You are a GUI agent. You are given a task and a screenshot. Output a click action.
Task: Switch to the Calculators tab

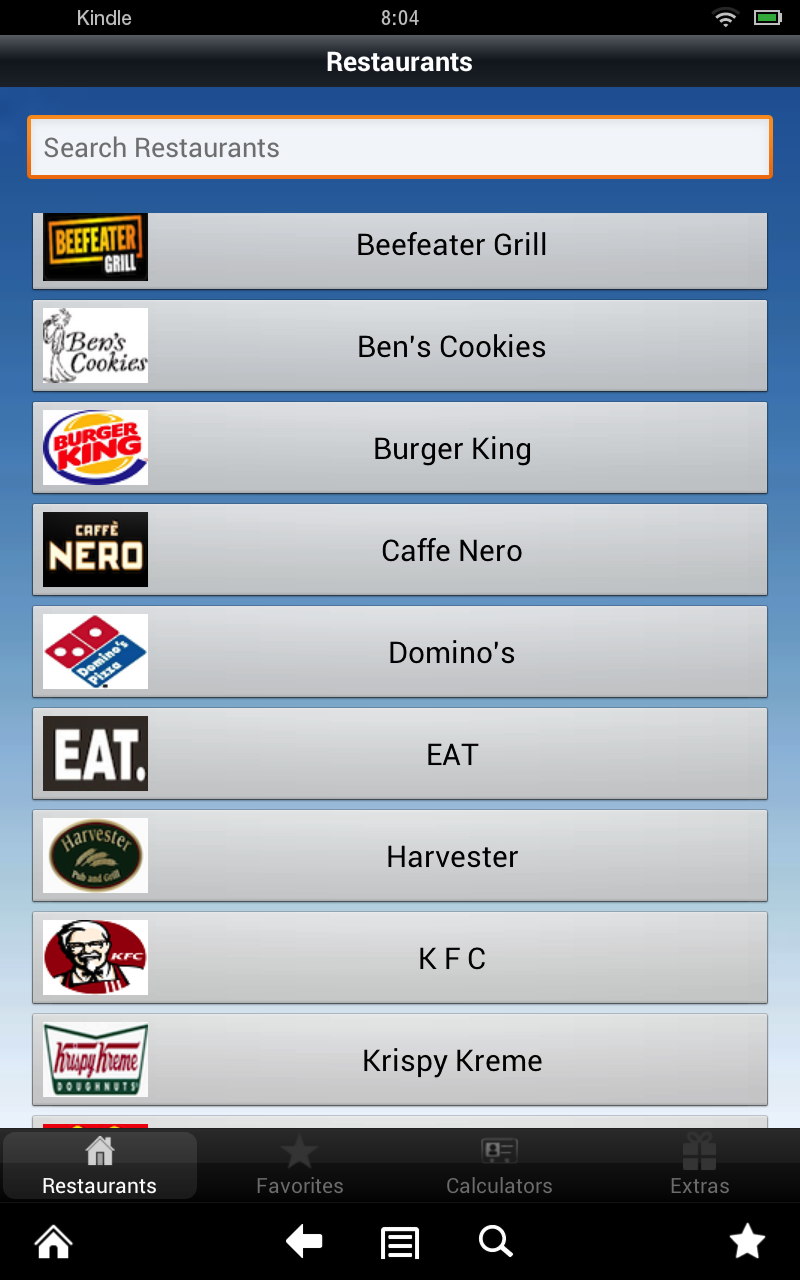point(499,1167)
